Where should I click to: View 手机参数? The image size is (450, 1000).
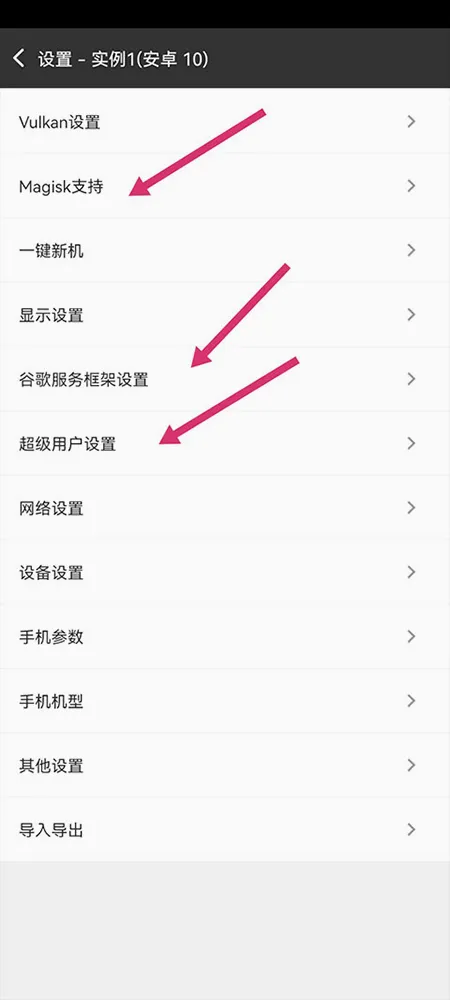coord(225,636)
